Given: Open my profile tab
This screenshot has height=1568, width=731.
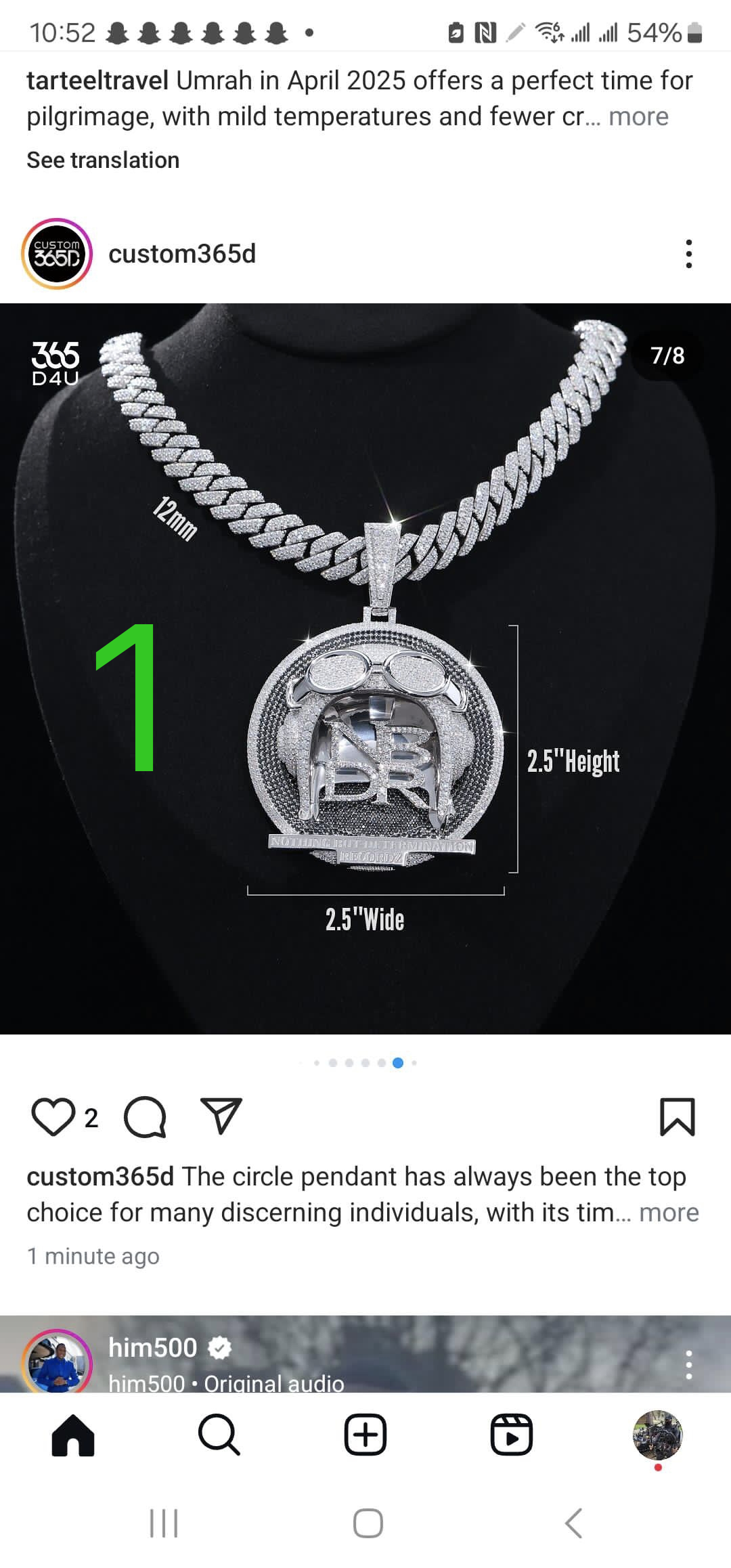Looking at the screenshot, I should click(x=657, y=1435).
